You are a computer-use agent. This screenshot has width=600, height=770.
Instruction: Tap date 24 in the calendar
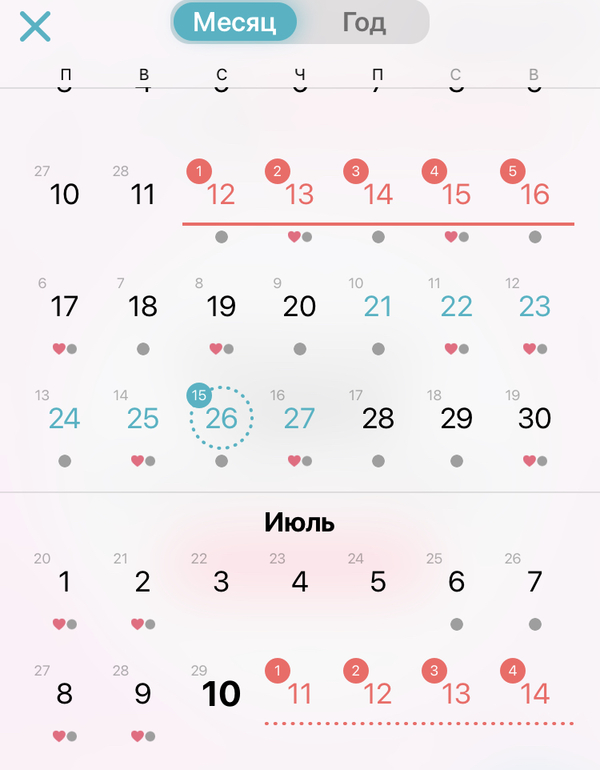point(64,418)
